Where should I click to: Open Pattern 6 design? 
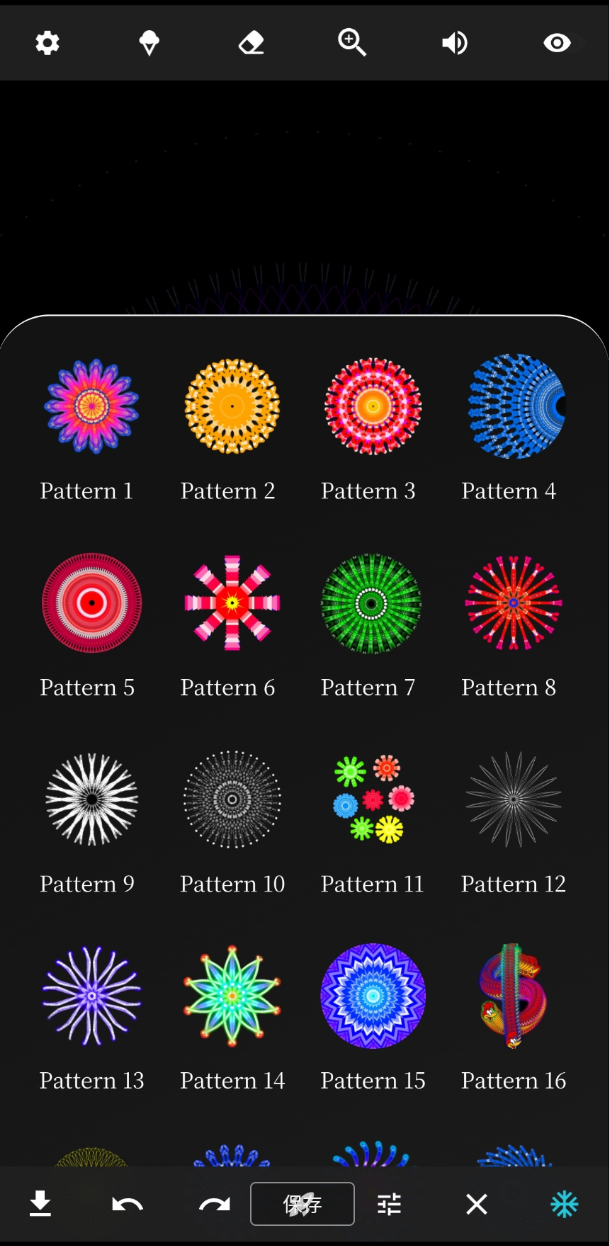232,603
